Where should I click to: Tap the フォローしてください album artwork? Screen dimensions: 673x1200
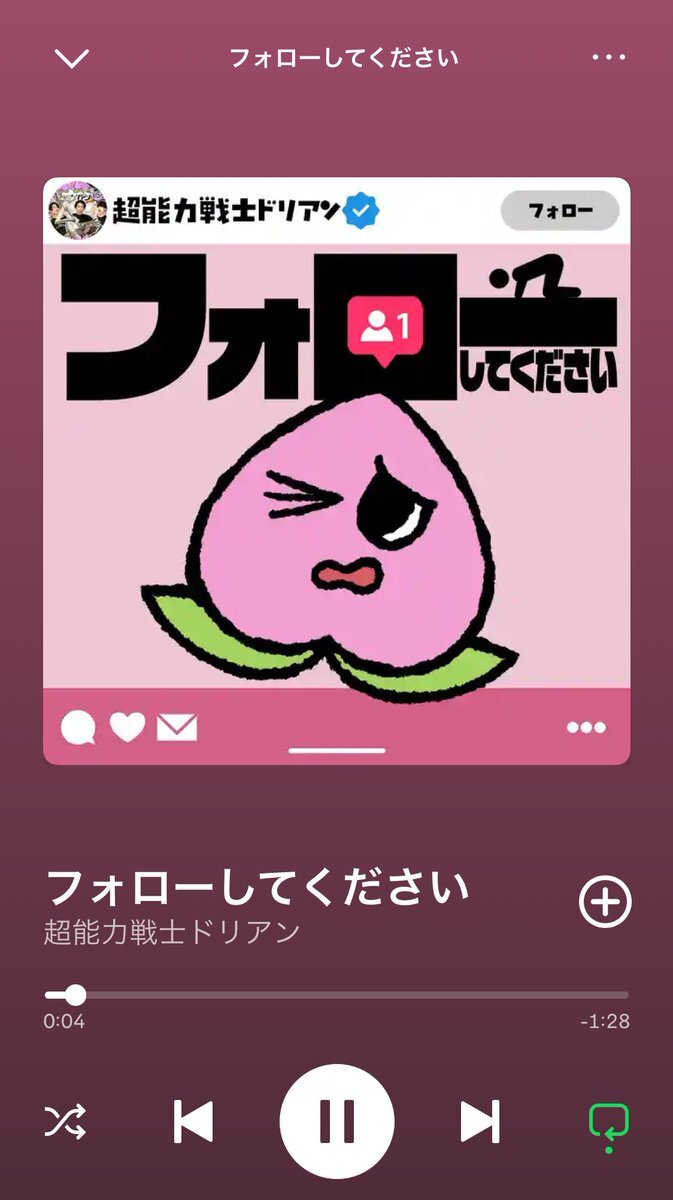337,471
